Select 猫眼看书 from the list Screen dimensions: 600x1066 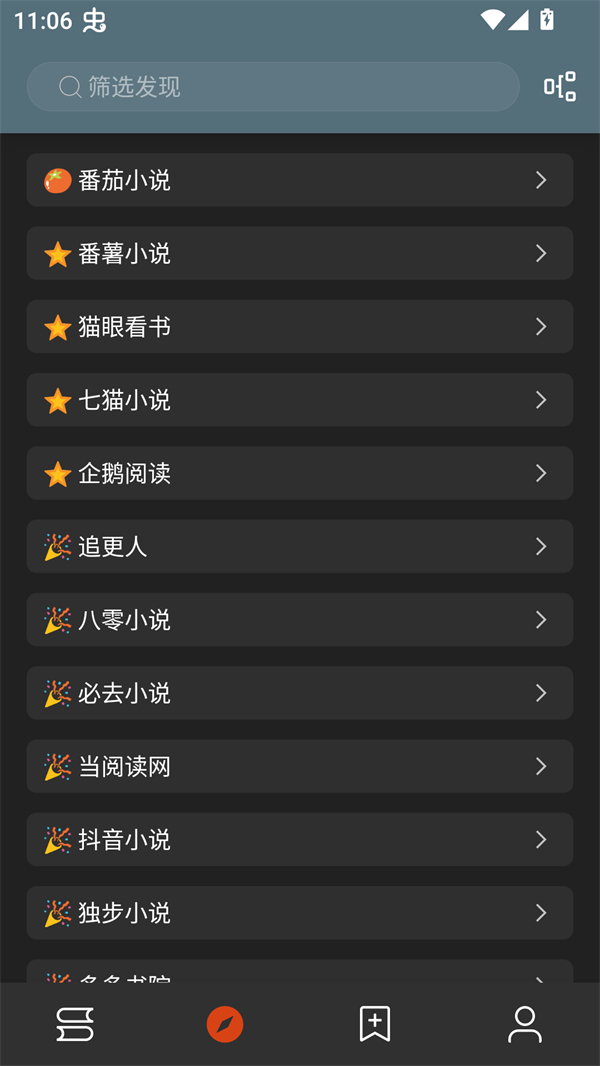pyautogui.click(x=299, y=327)
